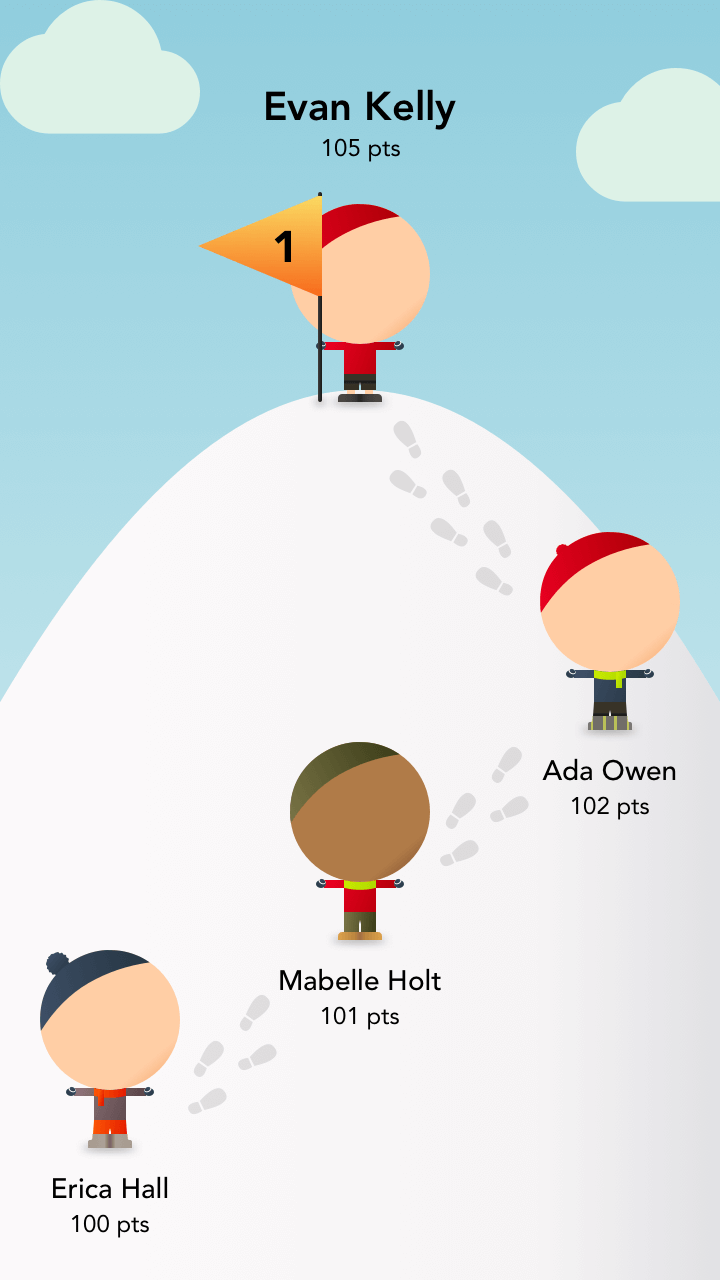720x1280 pixels.
Task: Select Ada Owen's character on the slope
Action: (610, 631)
